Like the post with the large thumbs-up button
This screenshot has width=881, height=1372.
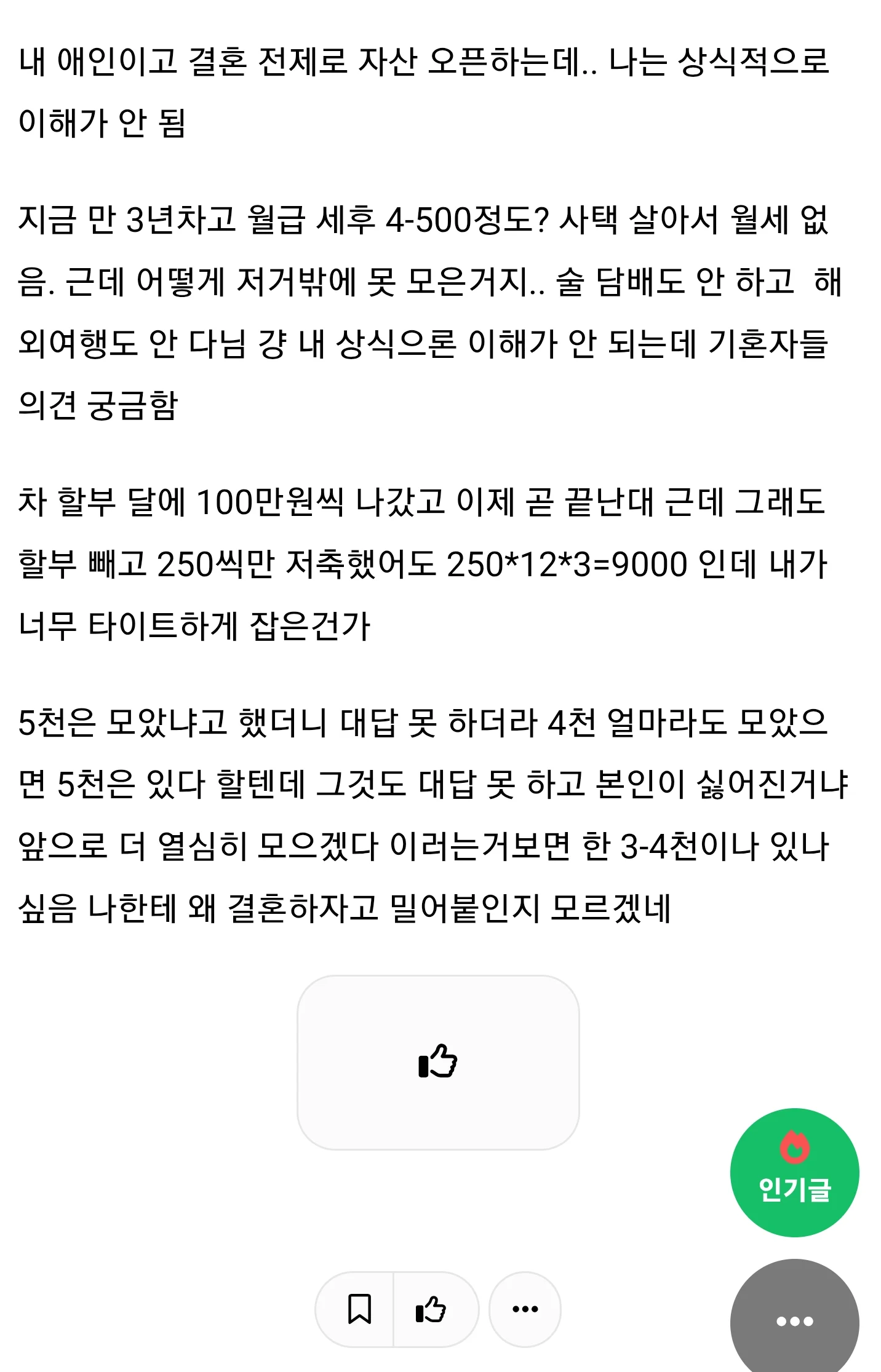coord(438,1061)
